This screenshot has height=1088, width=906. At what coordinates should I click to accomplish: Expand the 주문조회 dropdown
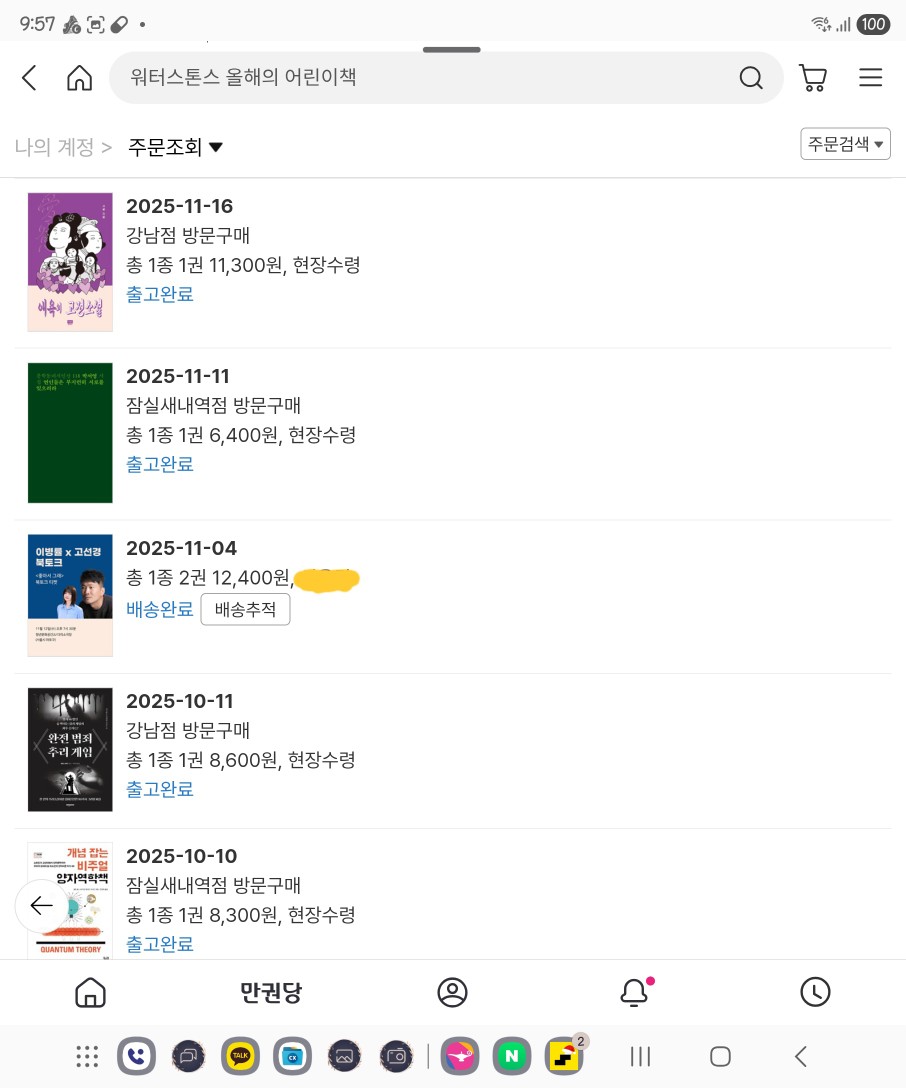point(175,147)
